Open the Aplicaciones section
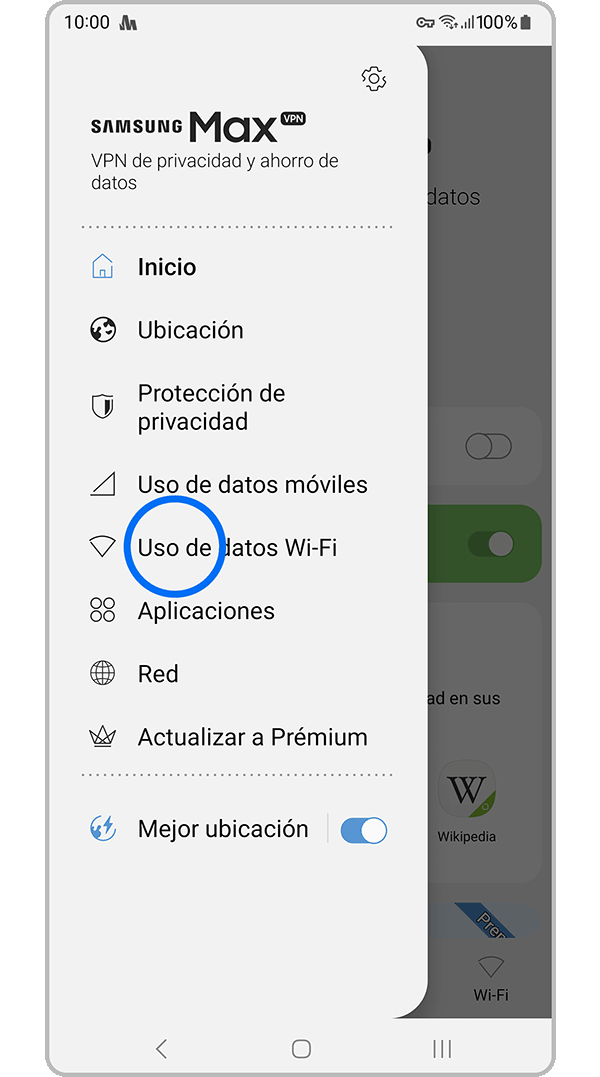Viewport: 600px width, 1077px height. pyautogui.click(x=206, y=611)
